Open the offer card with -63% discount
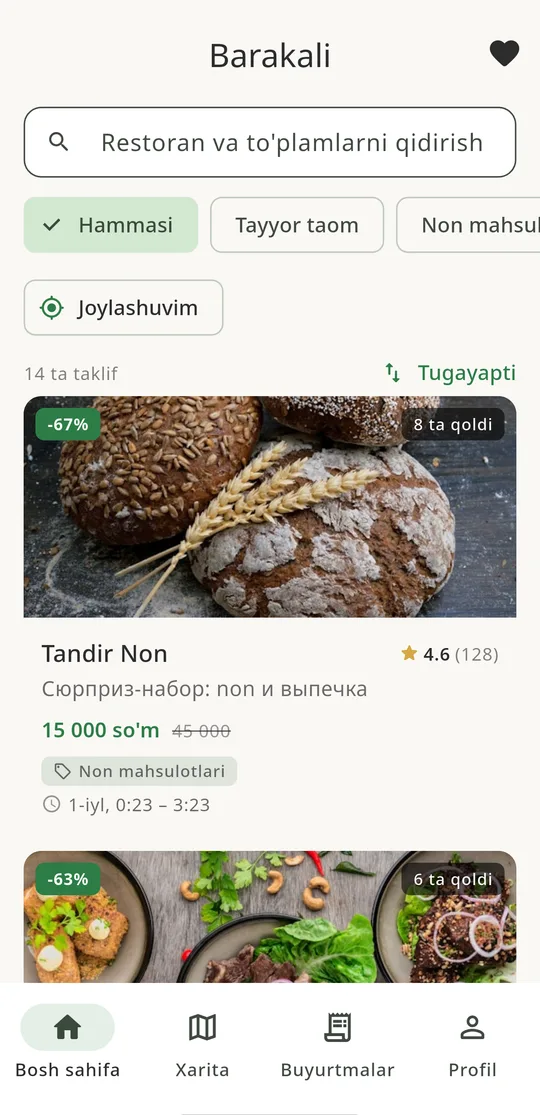Image resolution: width=540 pixels, height=1115 pixels. pyautogui.click(x=270, y=917)
